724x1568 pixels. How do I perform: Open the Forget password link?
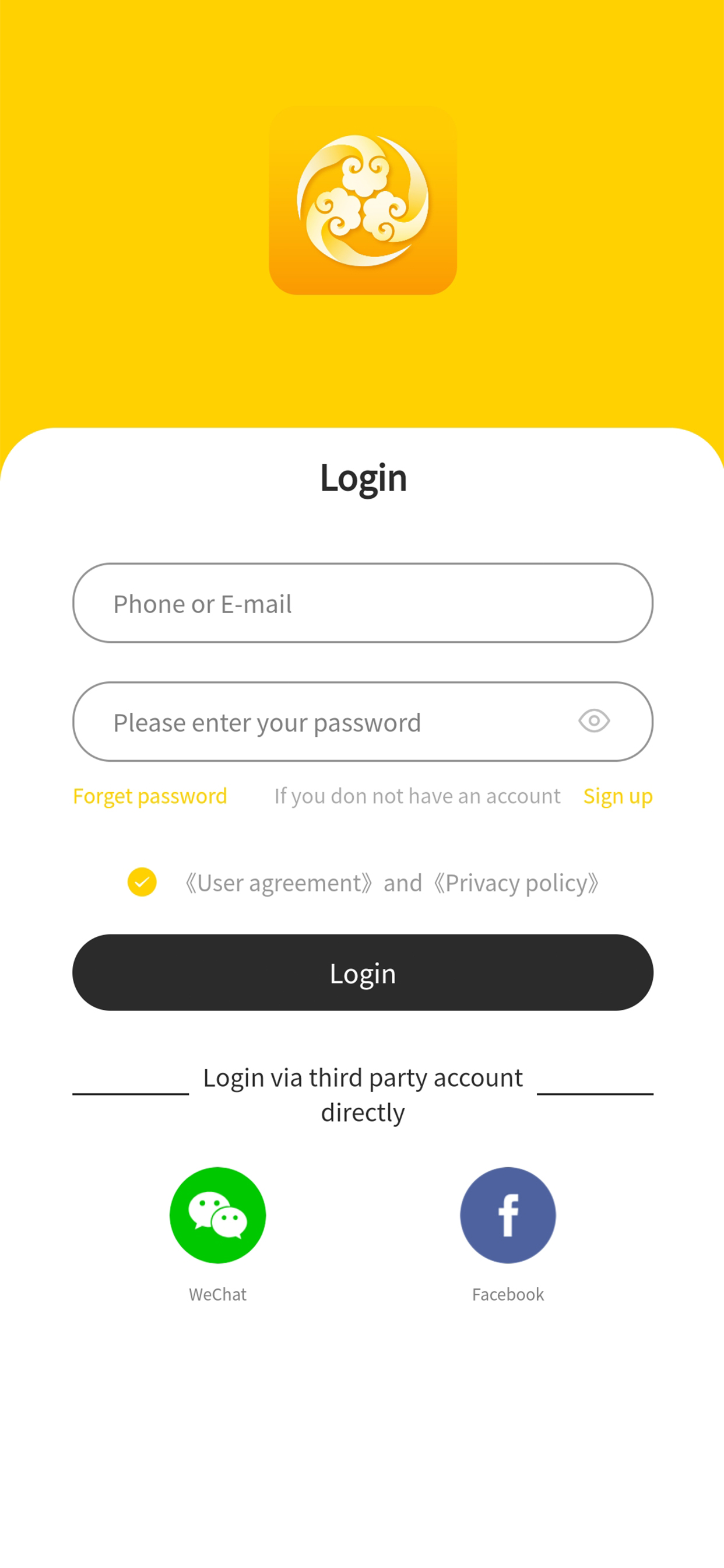tap(150, 796)
